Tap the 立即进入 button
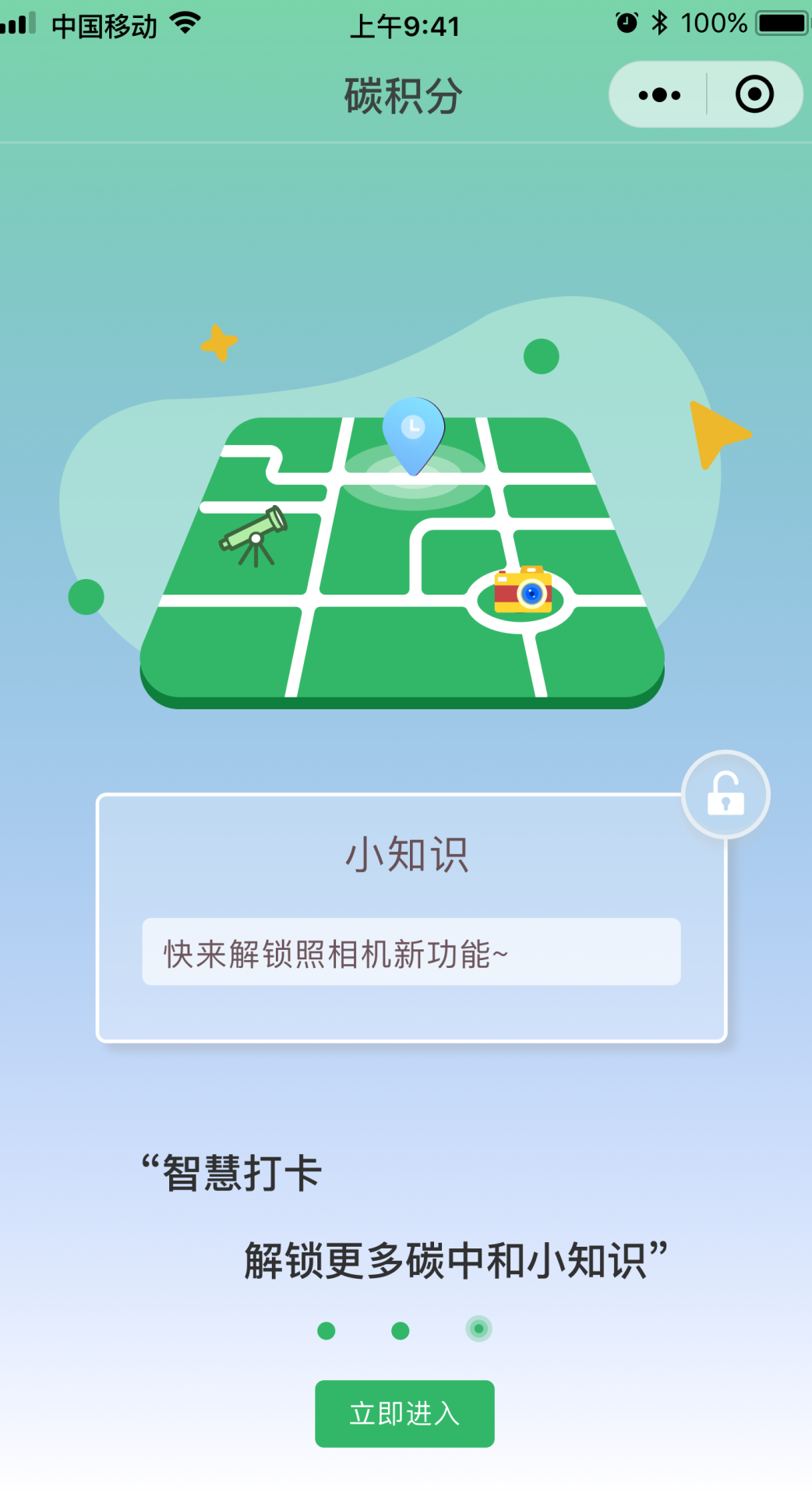The height and width of the screenshot is (1497, 812). coord(404,1413)
